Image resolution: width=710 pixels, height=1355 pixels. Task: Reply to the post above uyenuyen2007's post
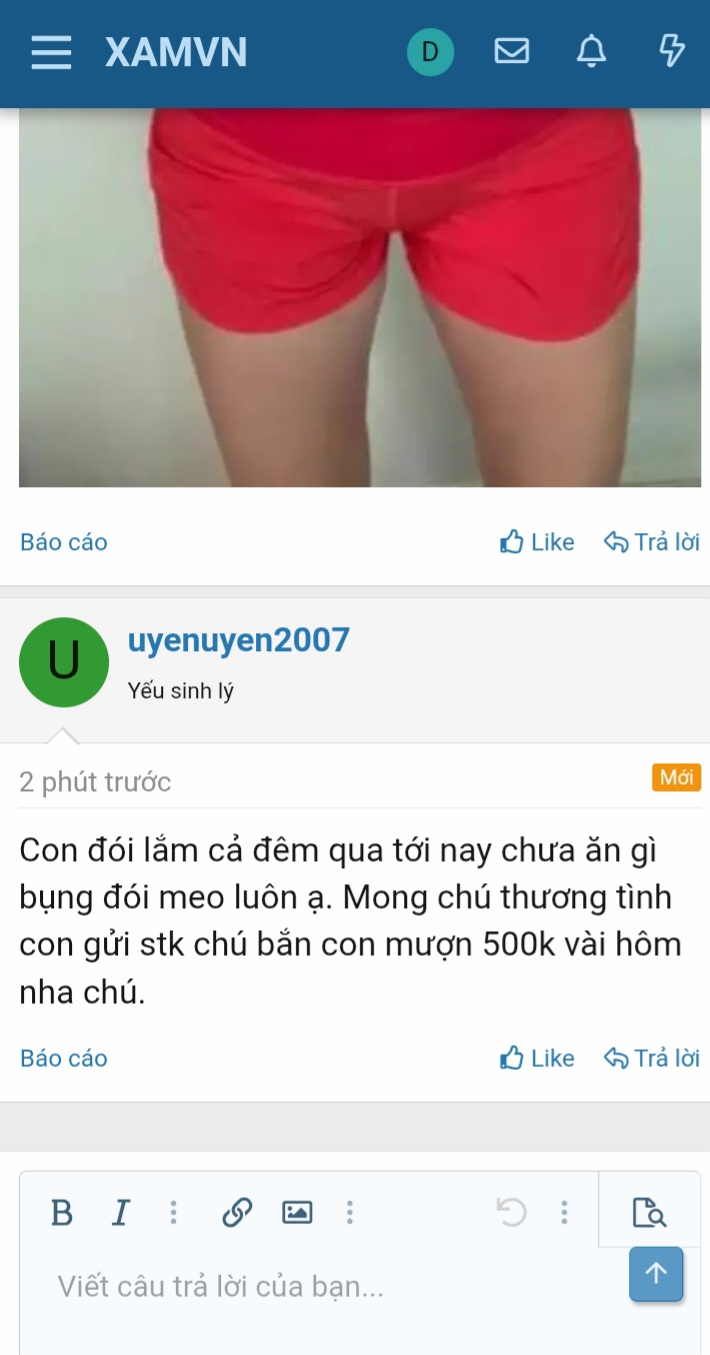(x=652, y=542)
